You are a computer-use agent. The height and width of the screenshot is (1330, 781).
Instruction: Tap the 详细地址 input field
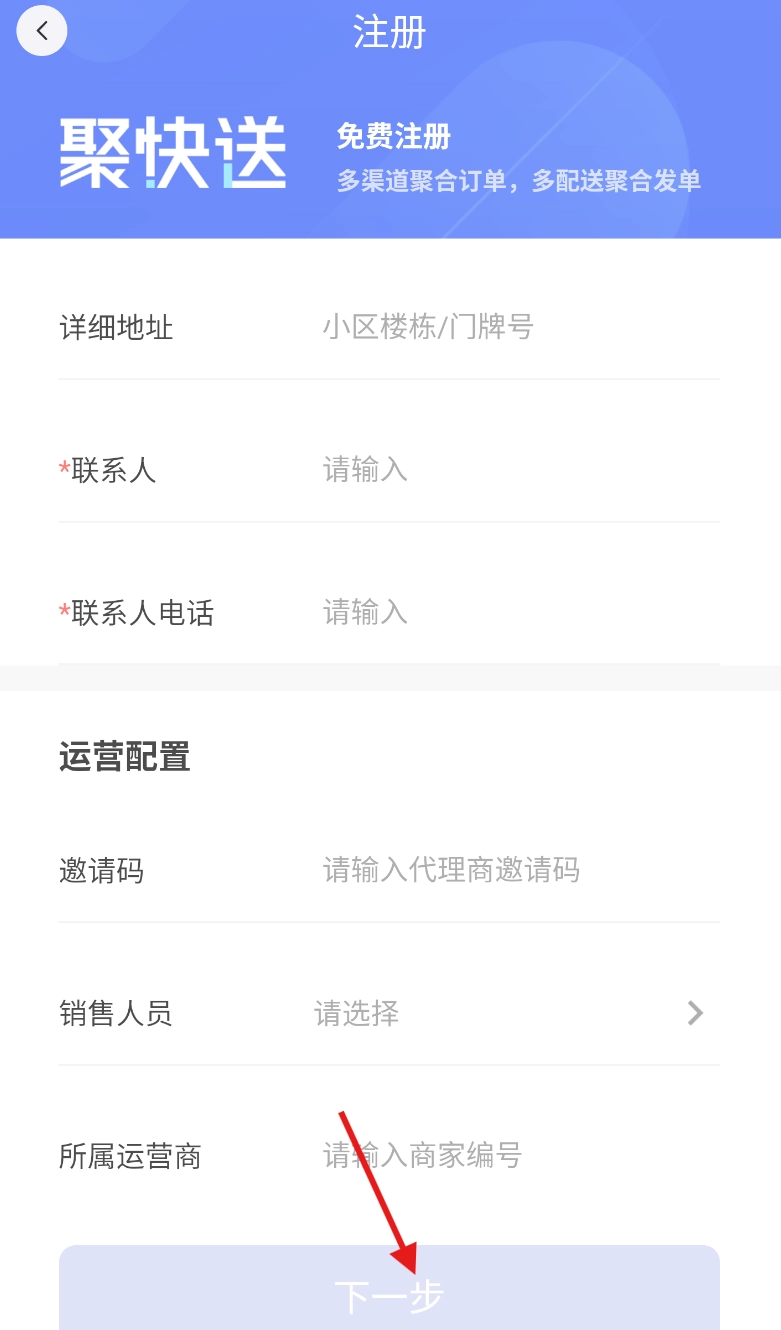pos(520,327)
